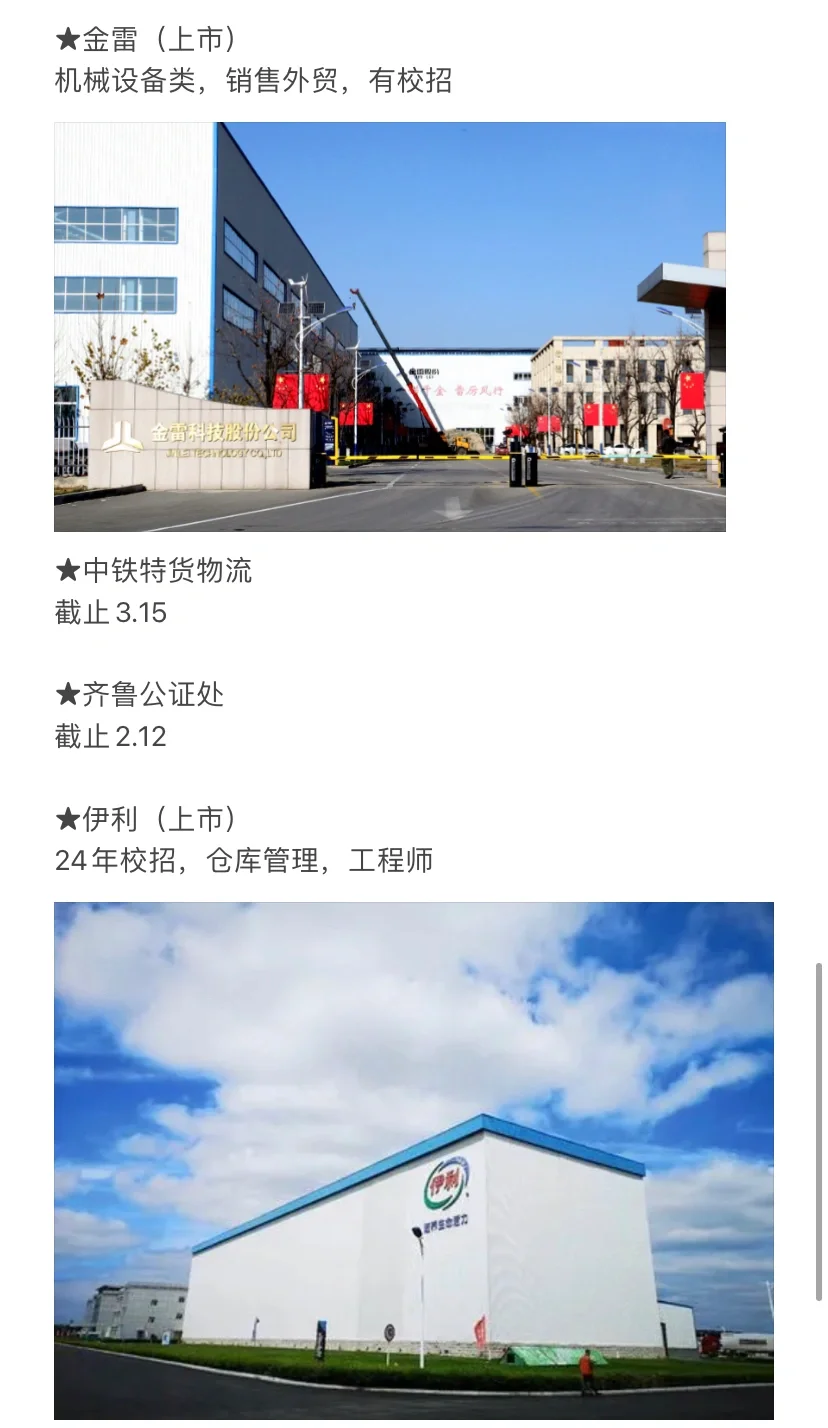828x1428 pixels.
Task: Open the 金雷 factory gate photo
Action: (389, 327)
